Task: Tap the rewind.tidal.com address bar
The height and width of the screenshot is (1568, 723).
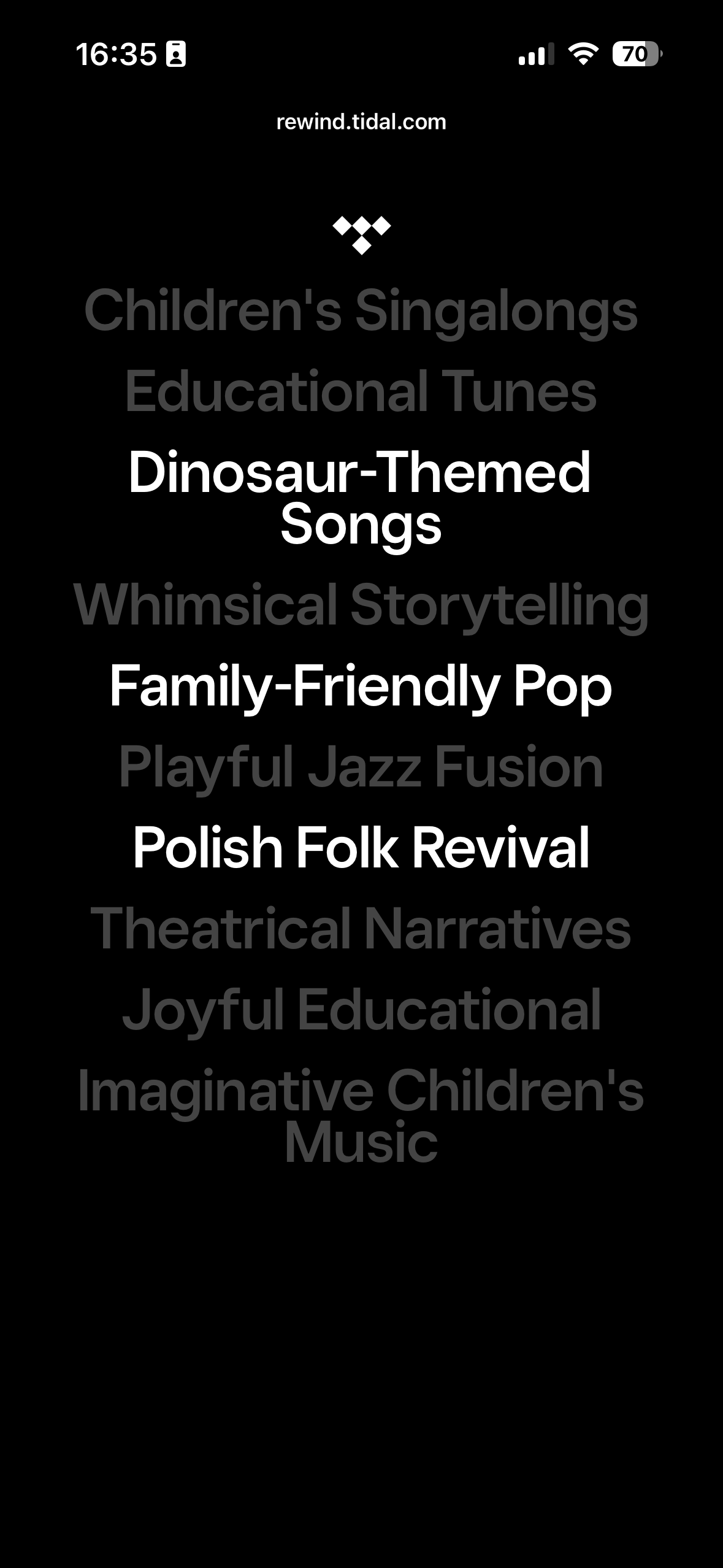Action: click(x=361, y=122)
